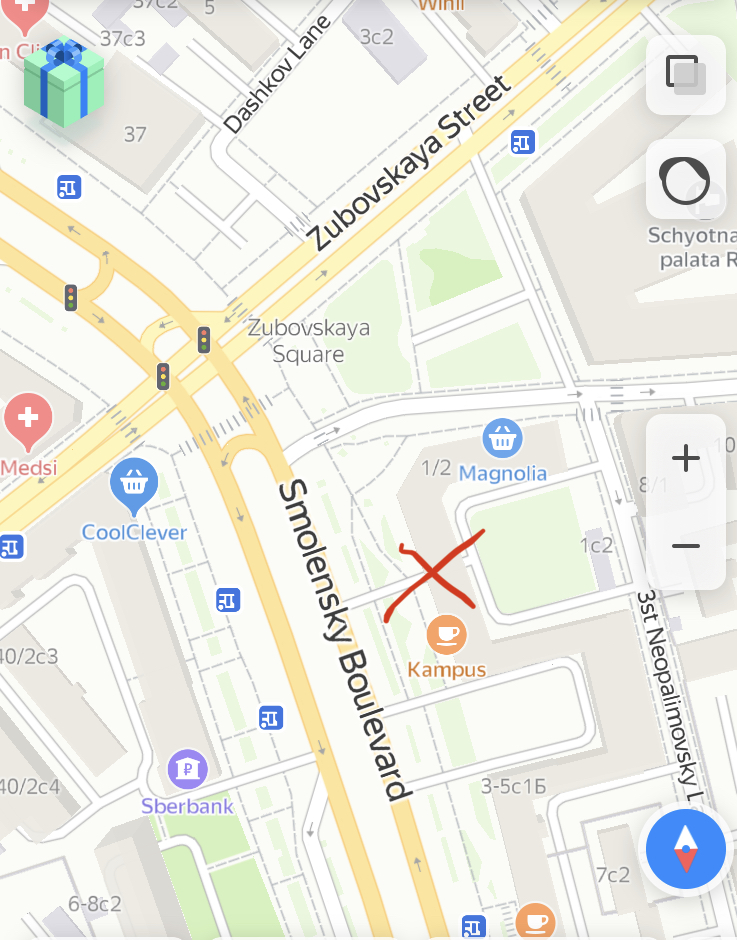Screen dimensions: 737x940
Task: Zoom in with the plus button
Action: coord(685,459)
